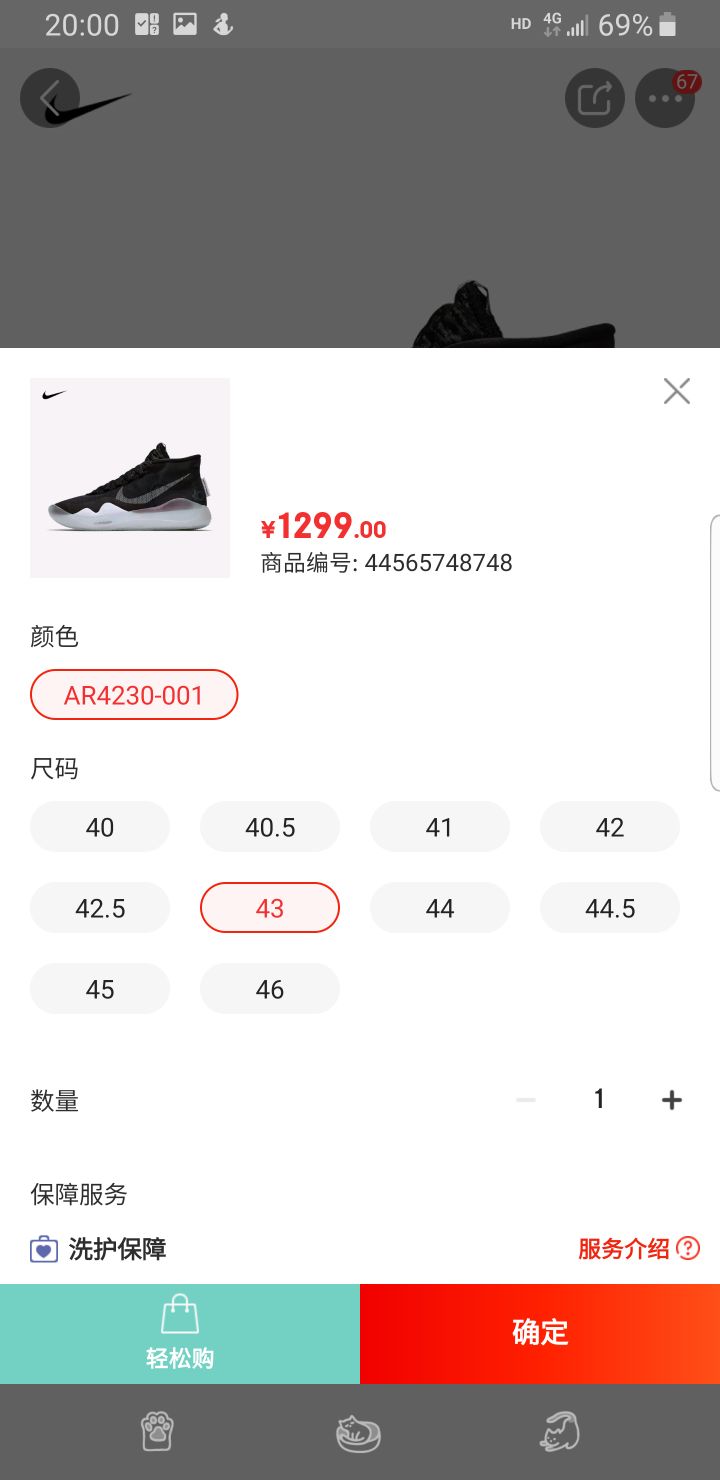Decrease quantity with the minus button
The width and height of the screenshot is (720, 1480).
(526, 1100)
